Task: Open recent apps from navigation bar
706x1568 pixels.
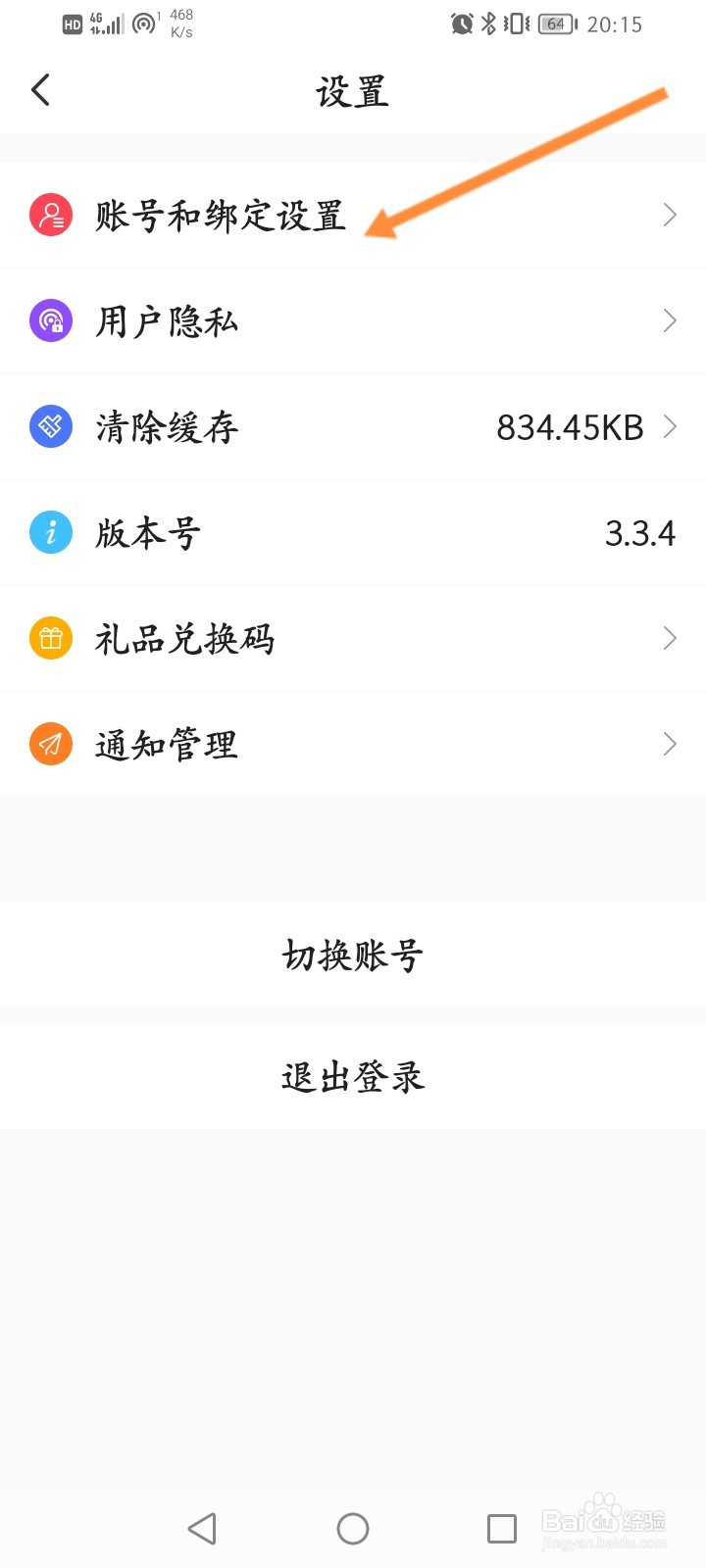Action: pos(502,1528)
